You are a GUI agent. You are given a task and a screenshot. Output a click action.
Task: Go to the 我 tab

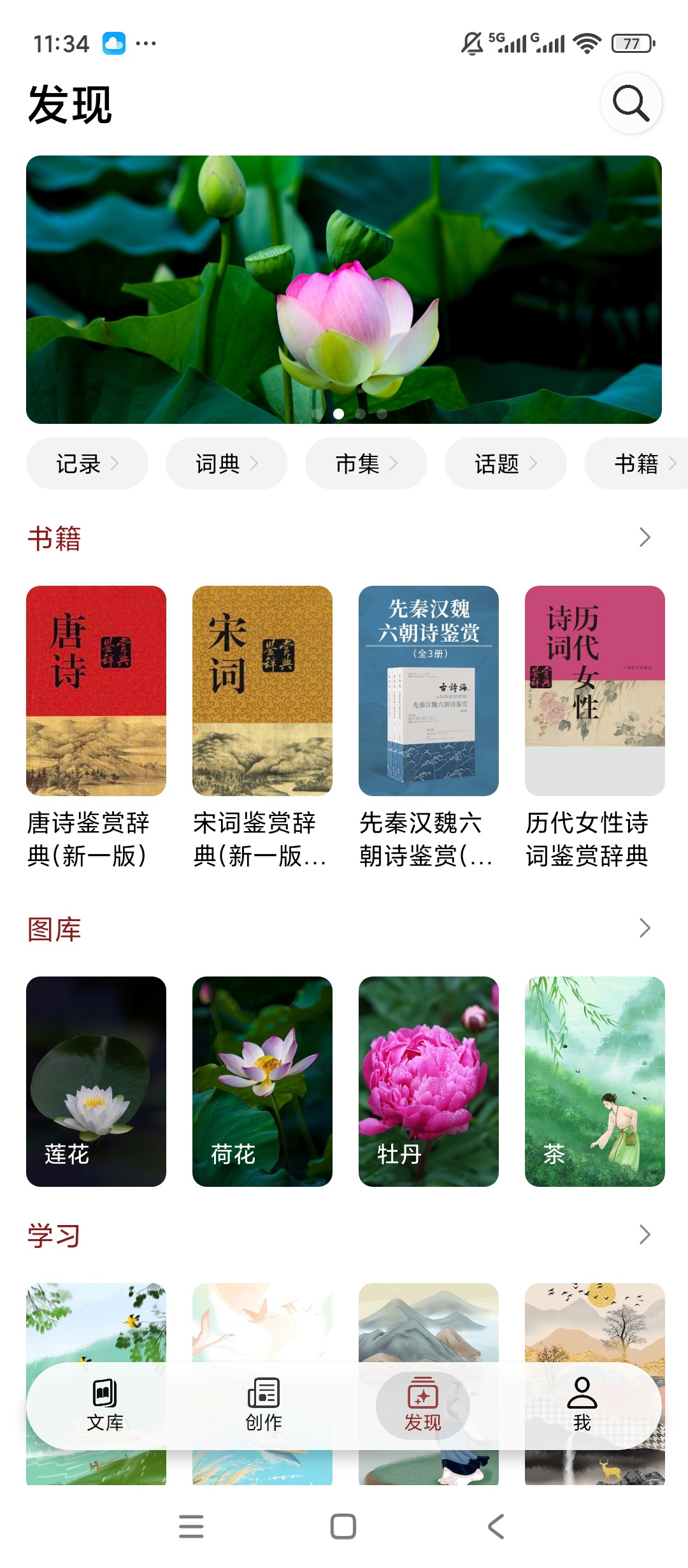[582, 1405]
